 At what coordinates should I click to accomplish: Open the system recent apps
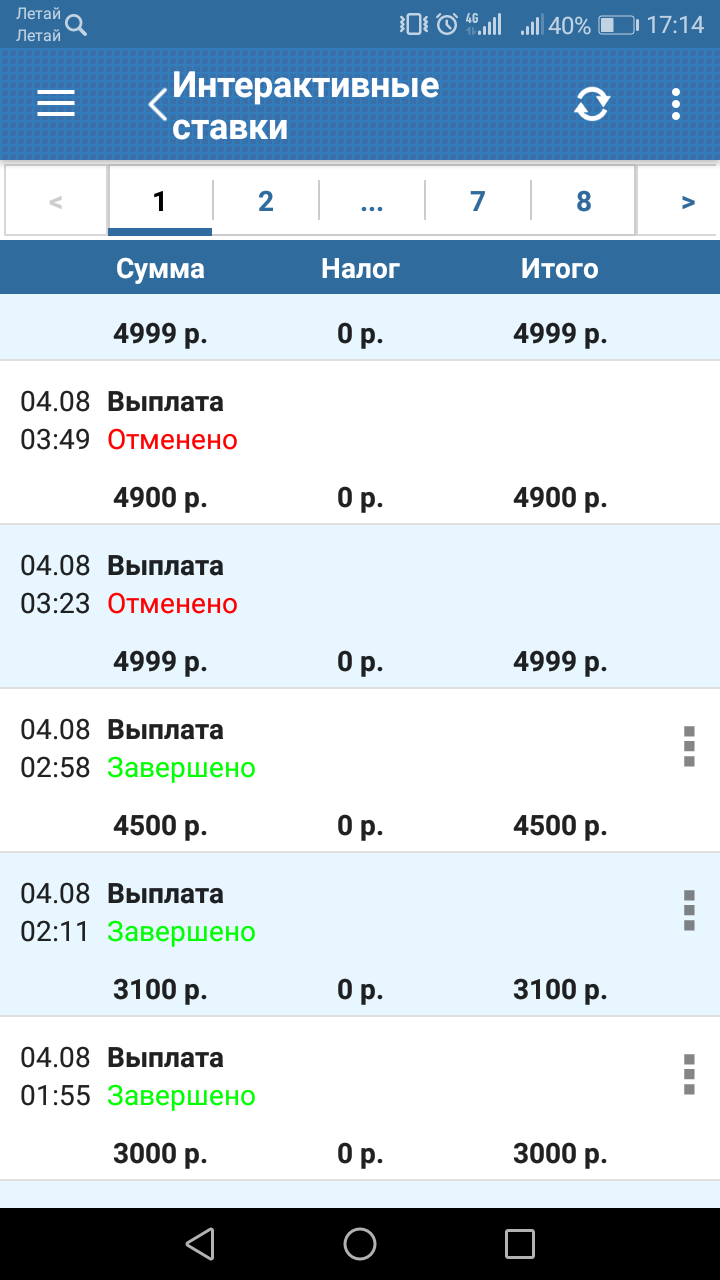[520, 1244]
